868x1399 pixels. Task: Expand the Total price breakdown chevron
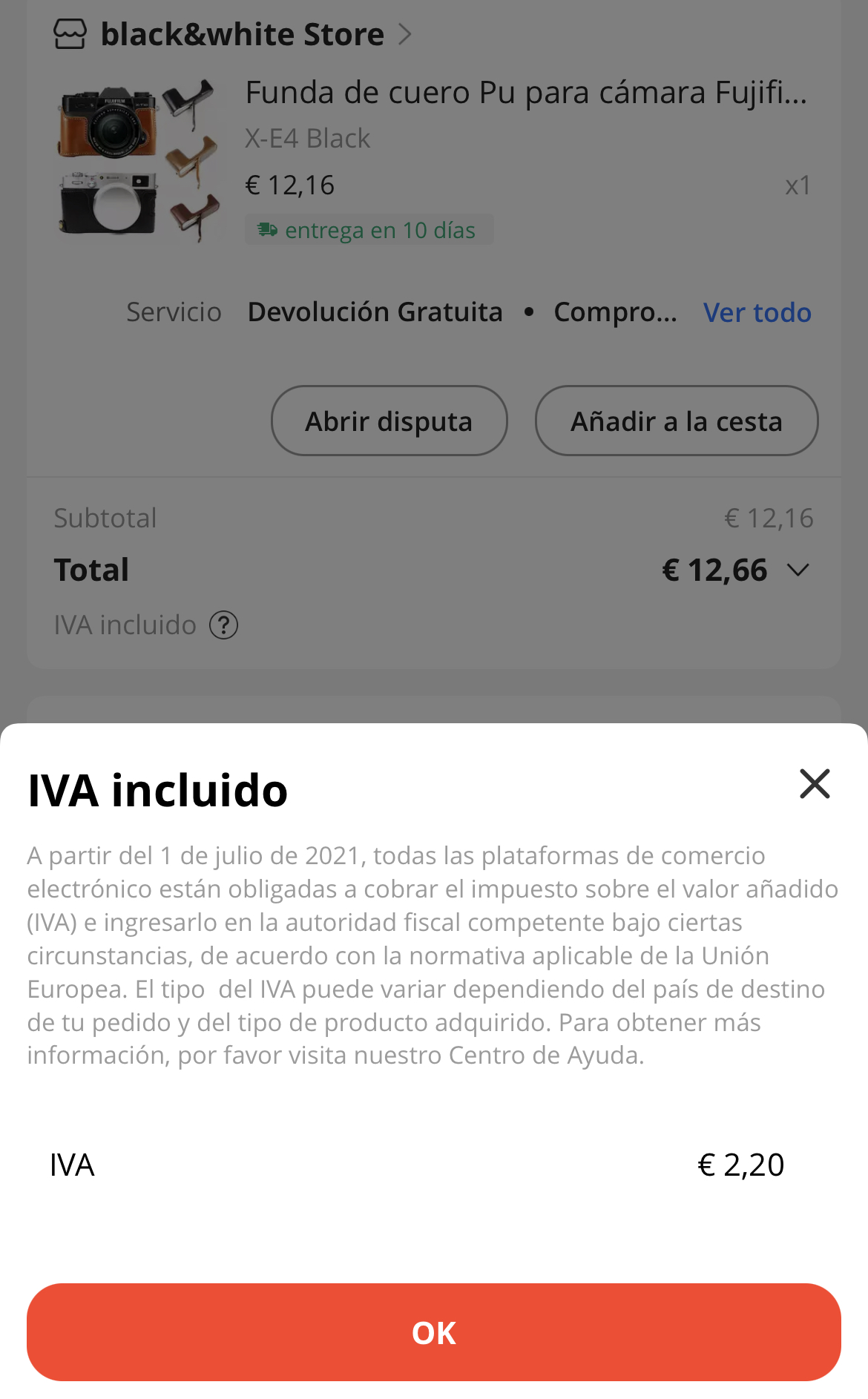[798, 570]
